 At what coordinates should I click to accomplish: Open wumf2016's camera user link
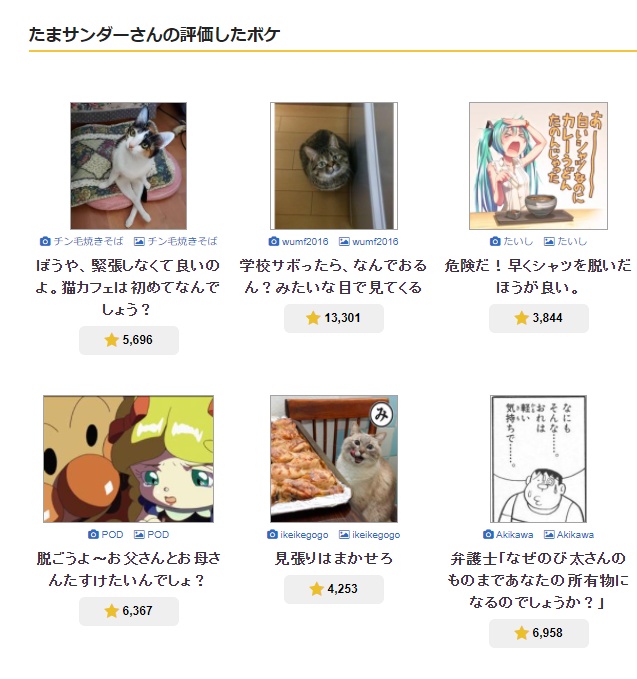tap(298, 241)
